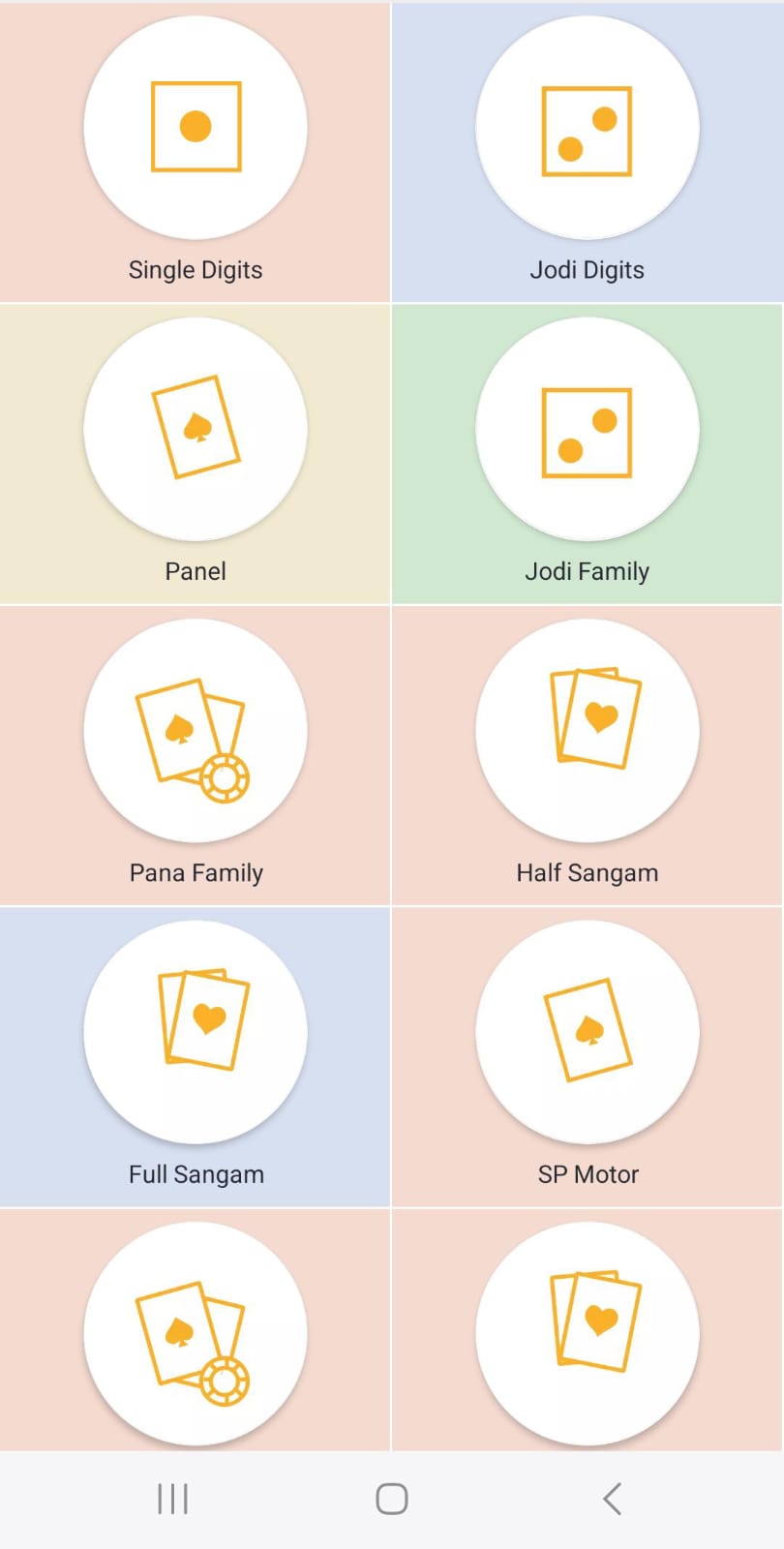The image size is (784, 1549).
Task: Go back using the system back button
Action: pos(612,1499)
